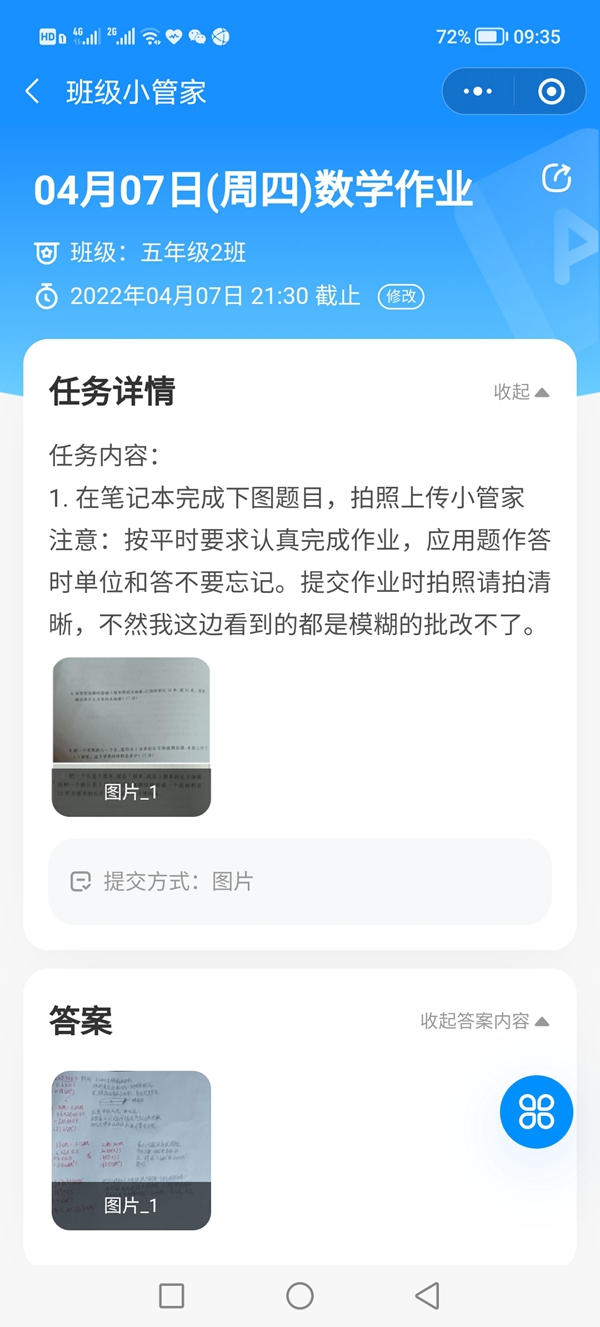
Task: Share this homework assignment
Action: [x=556, y=179]
